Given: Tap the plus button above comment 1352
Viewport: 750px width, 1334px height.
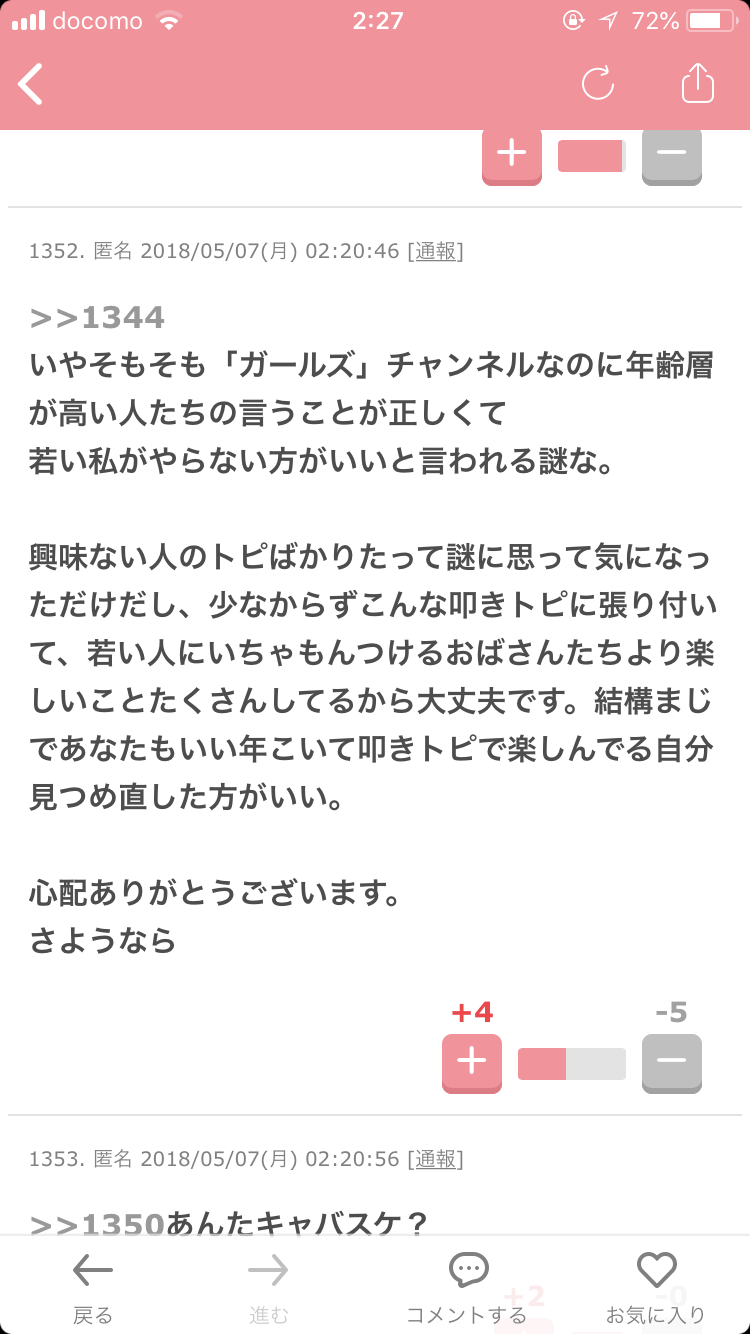Looking at the screenshot, I should 512,156.
